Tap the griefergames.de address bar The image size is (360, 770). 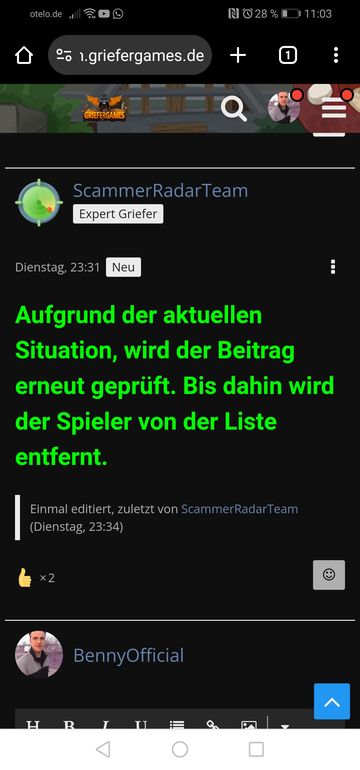pyautogui.click(x=130, y=55)
